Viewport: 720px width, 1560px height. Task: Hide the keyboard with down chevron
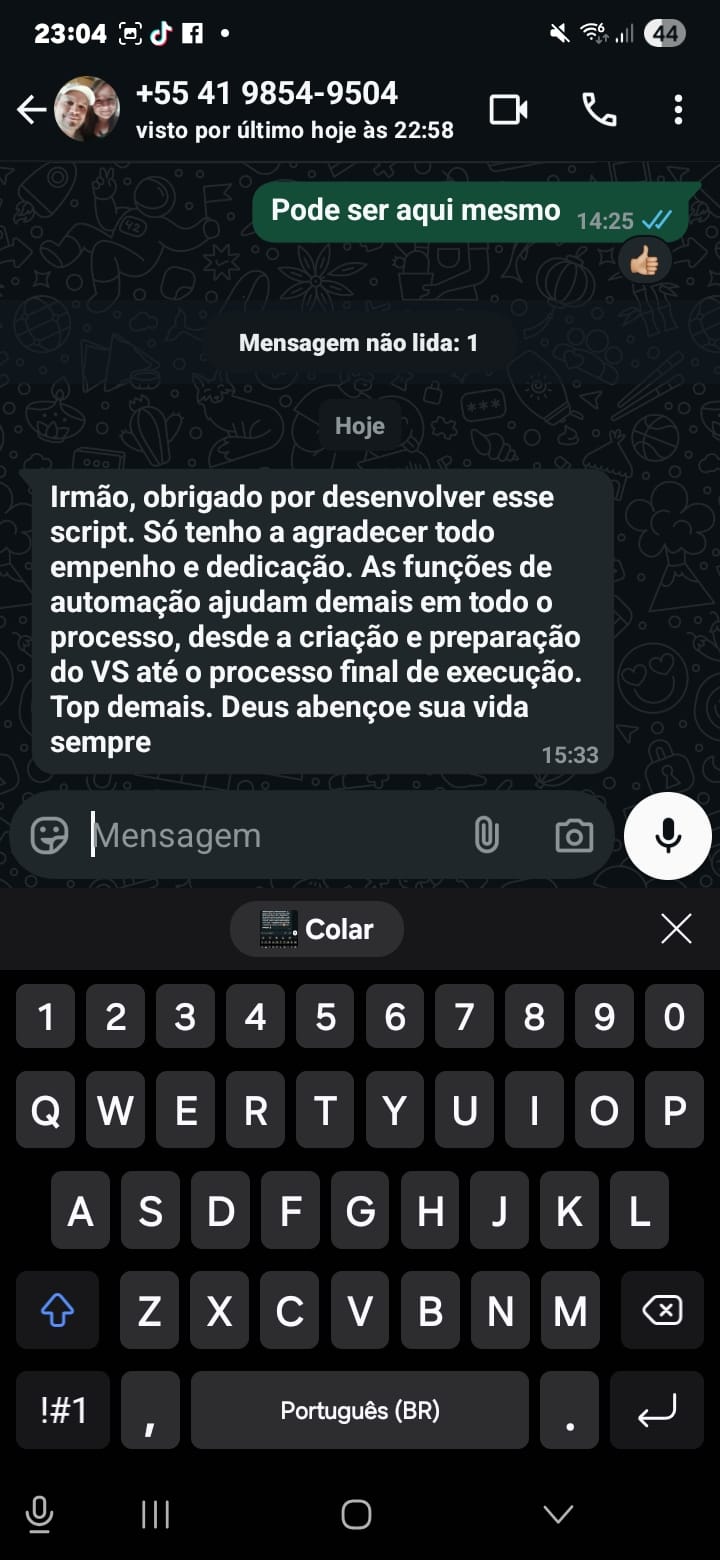pyautogui.click(x=557, y=1514)
